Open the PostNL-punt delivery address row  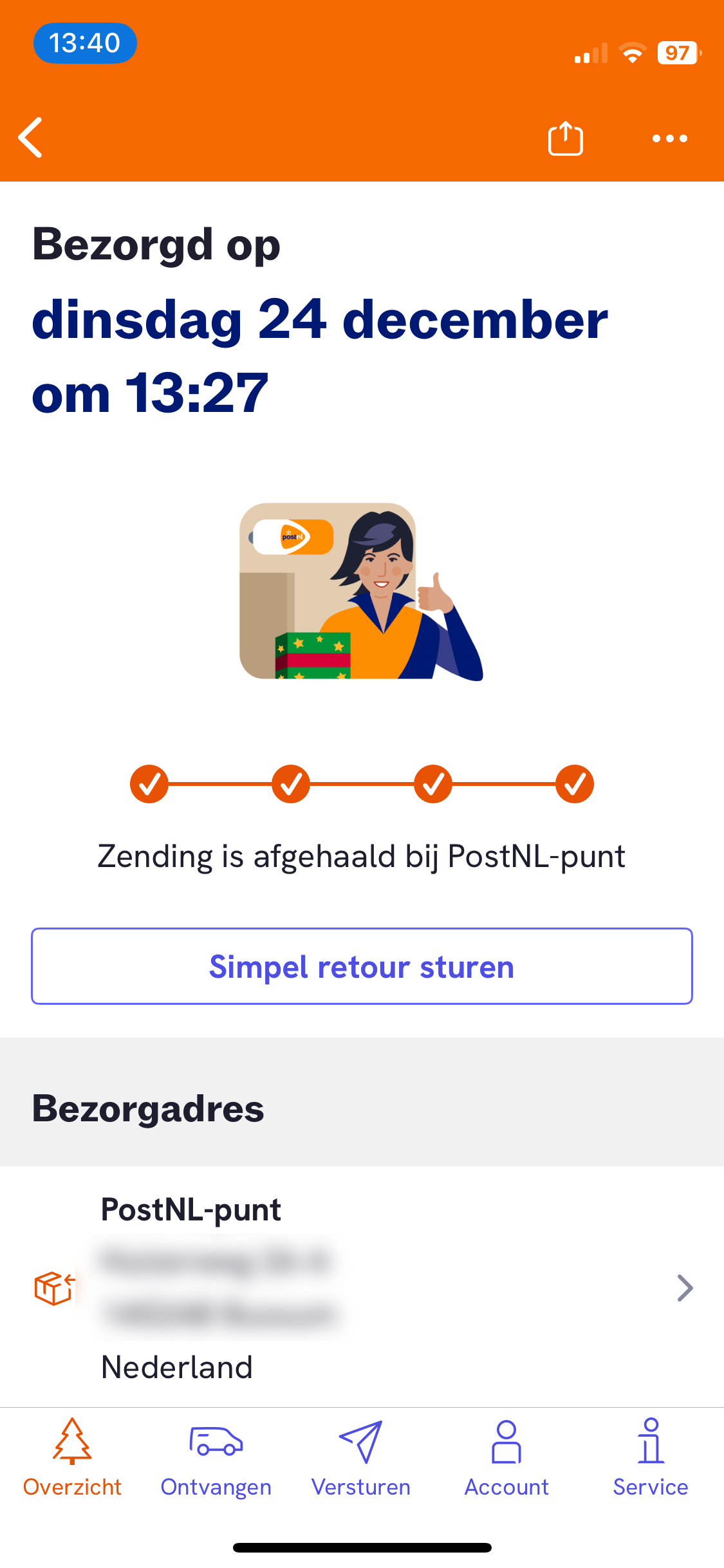362,1287
